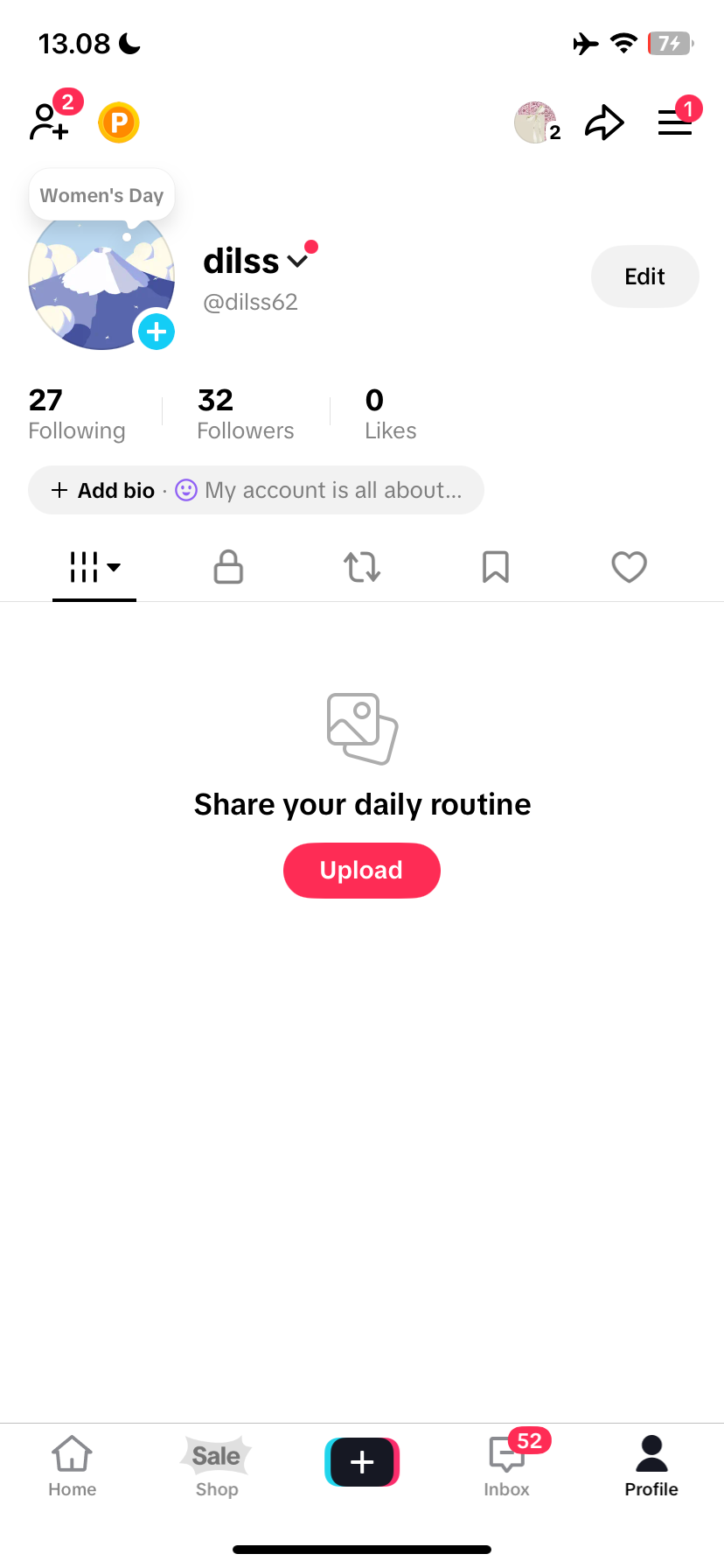The width and height of the screenshot is (724, 1568).
Task: Open the Women's Day bubble
Action: [101, 195]
